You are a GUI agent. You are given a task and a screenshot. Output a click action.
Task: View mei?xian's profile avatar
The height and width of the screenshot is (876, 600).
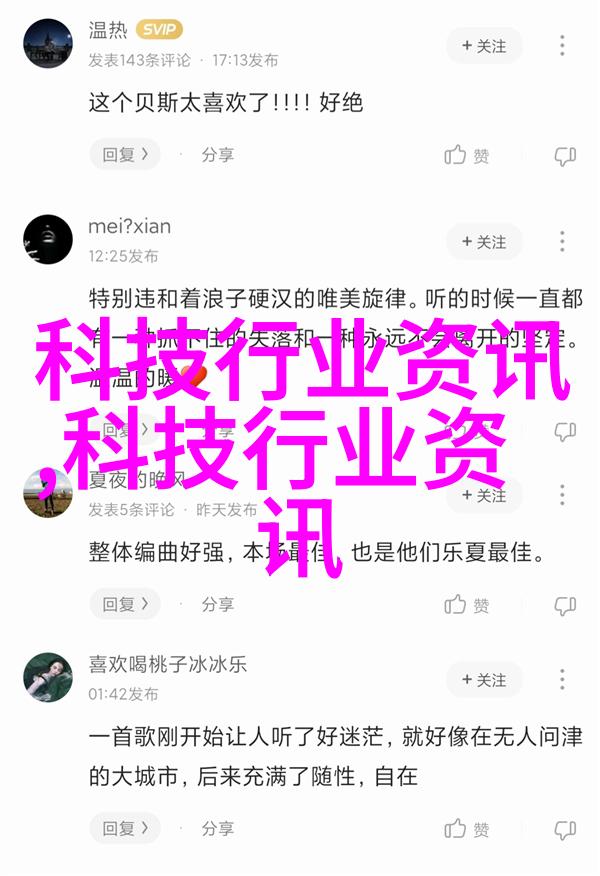[48, 240]
